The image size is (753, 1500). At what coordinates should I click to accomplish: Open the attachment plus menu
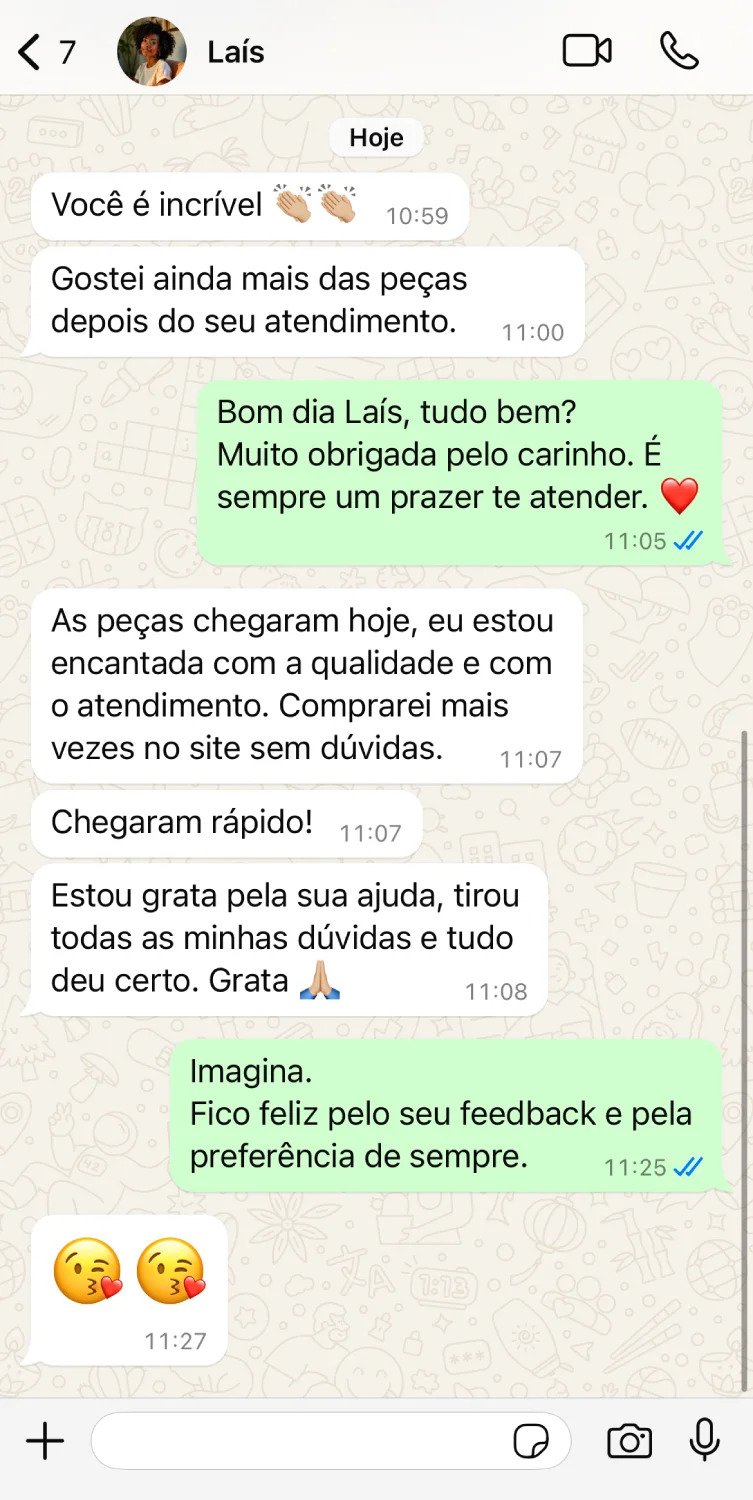pyautogui.click(x=45, y=1441)
